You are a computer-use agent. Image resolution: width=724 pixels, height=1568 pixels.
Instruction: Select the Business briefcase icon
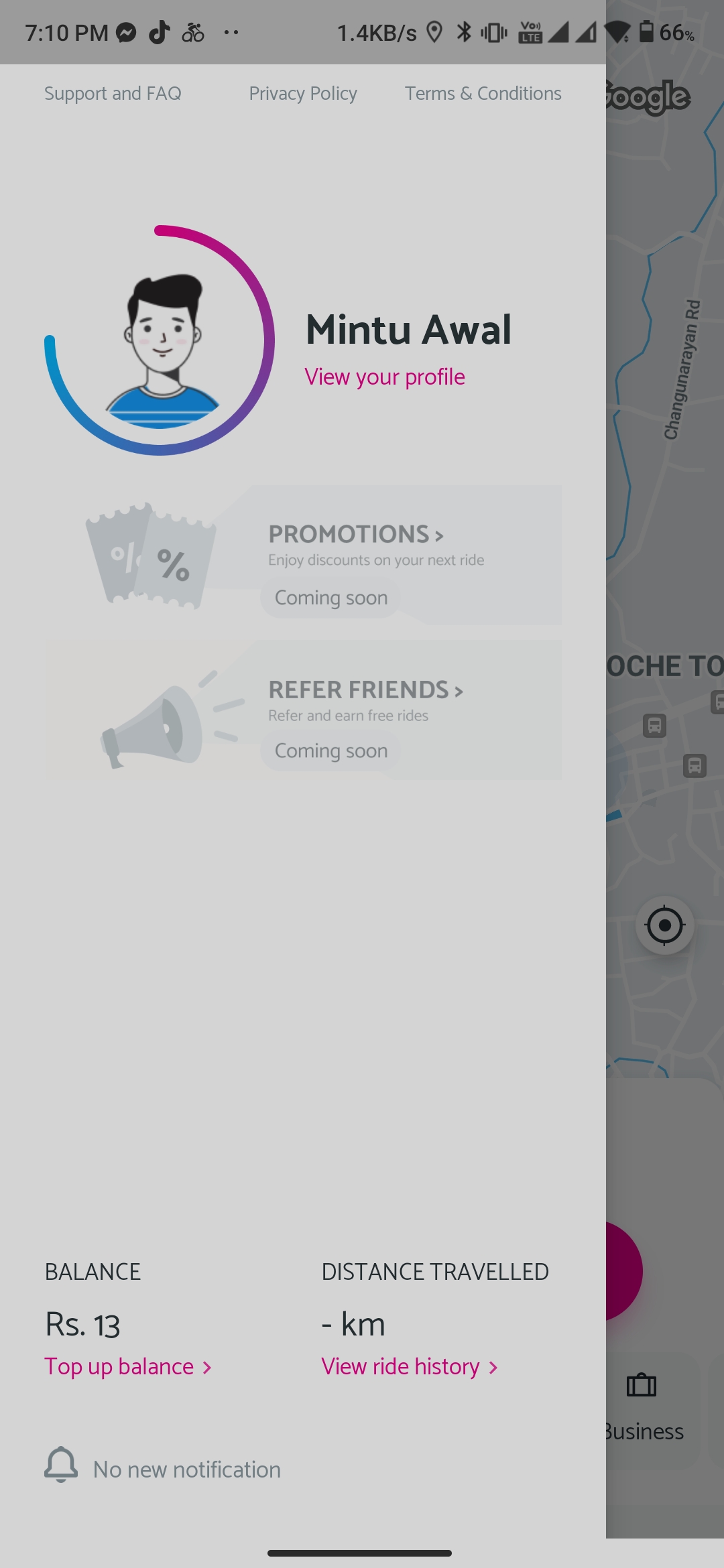tap(641, 1386)
